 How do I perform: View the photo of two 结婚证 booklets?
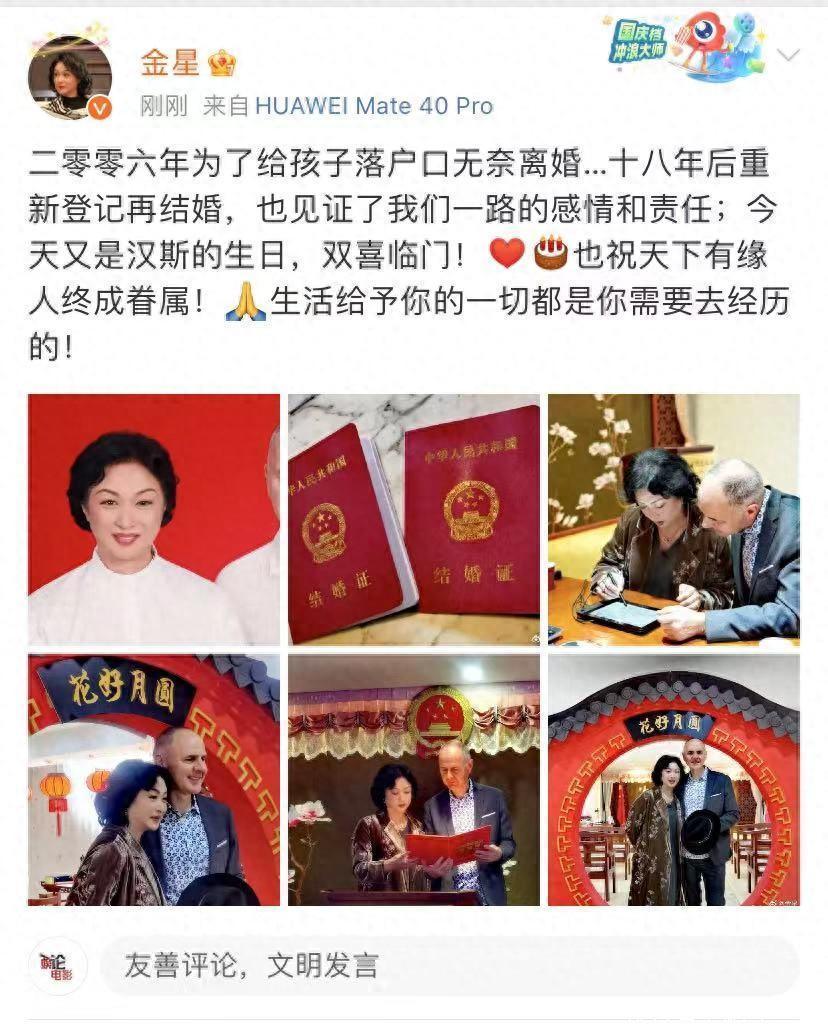(x=414, y=519)
